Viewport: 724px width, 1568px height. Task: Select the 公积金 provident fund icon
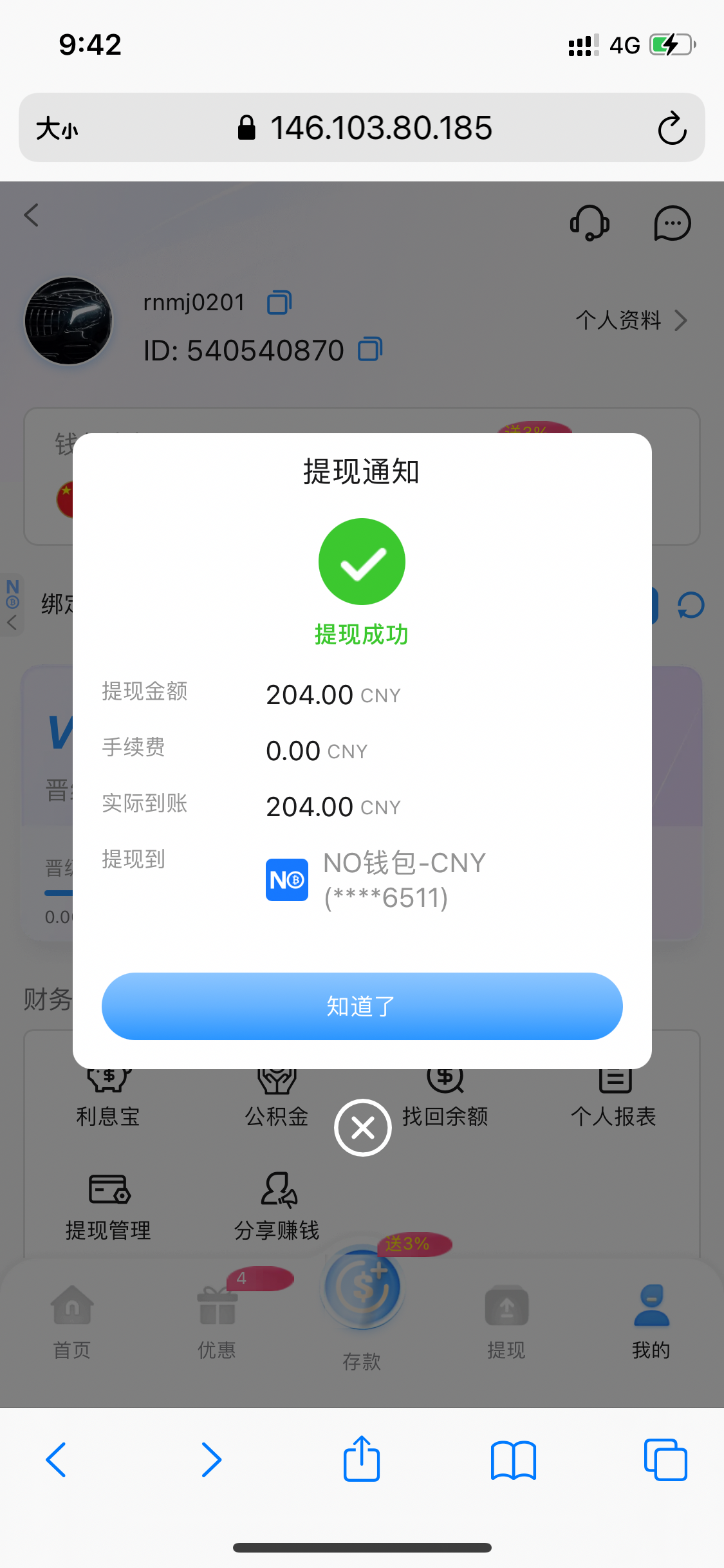pyautogui.click(x=275, y=1094)
